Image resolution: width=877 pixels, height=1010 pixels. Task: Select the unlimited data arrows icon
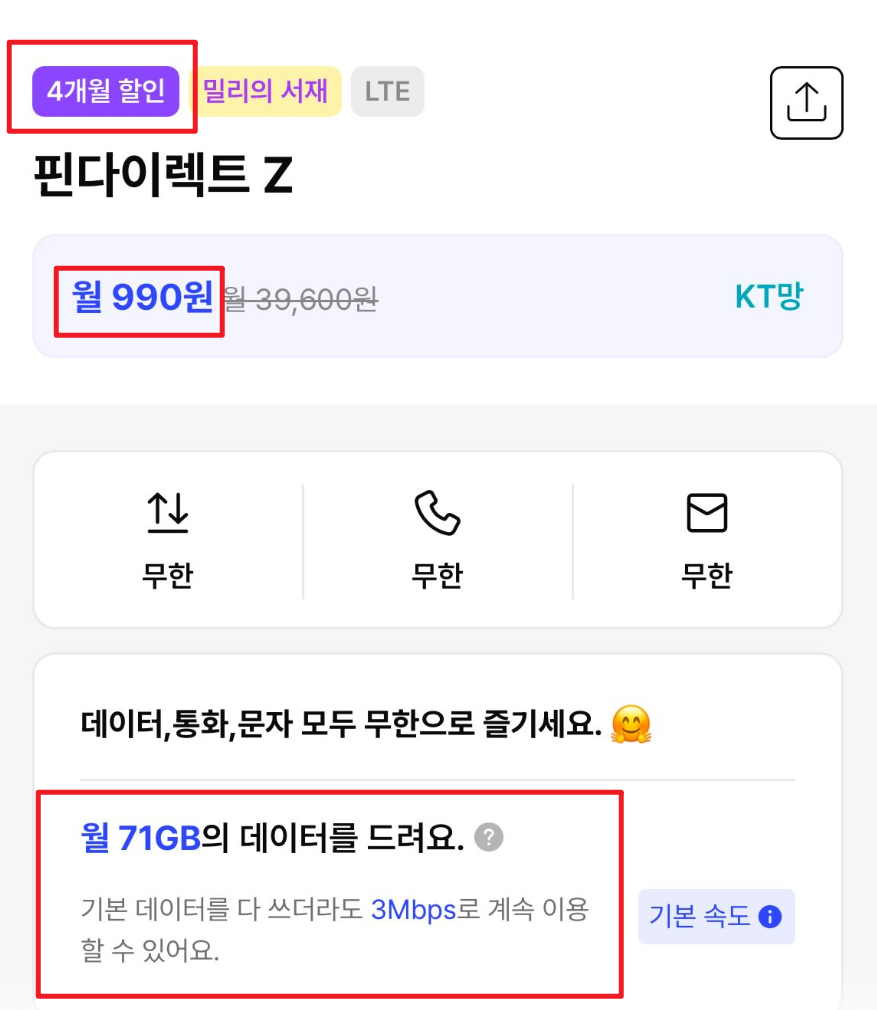click(168, 513)
